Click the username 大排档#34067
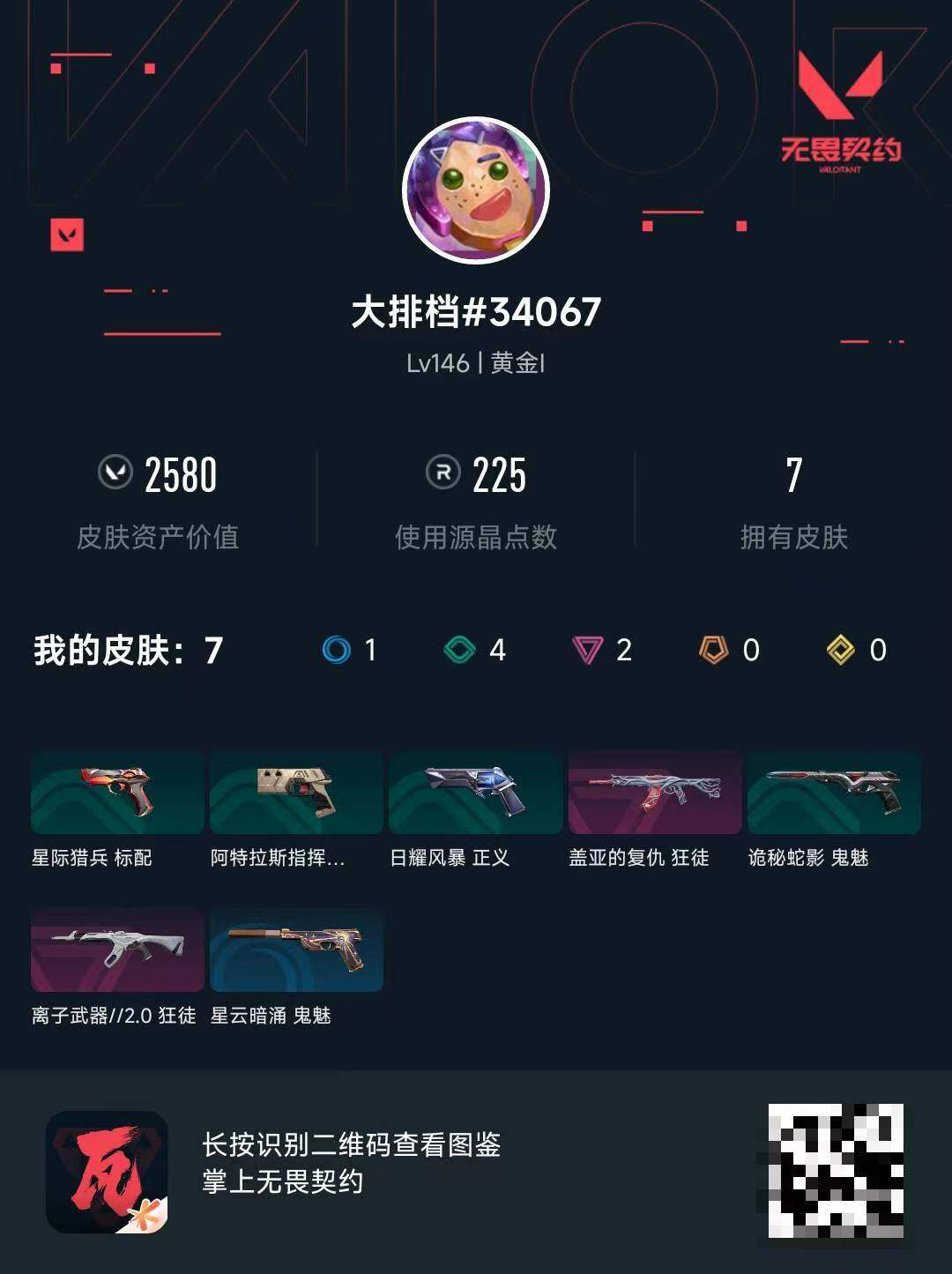 [x=474, y=310]
